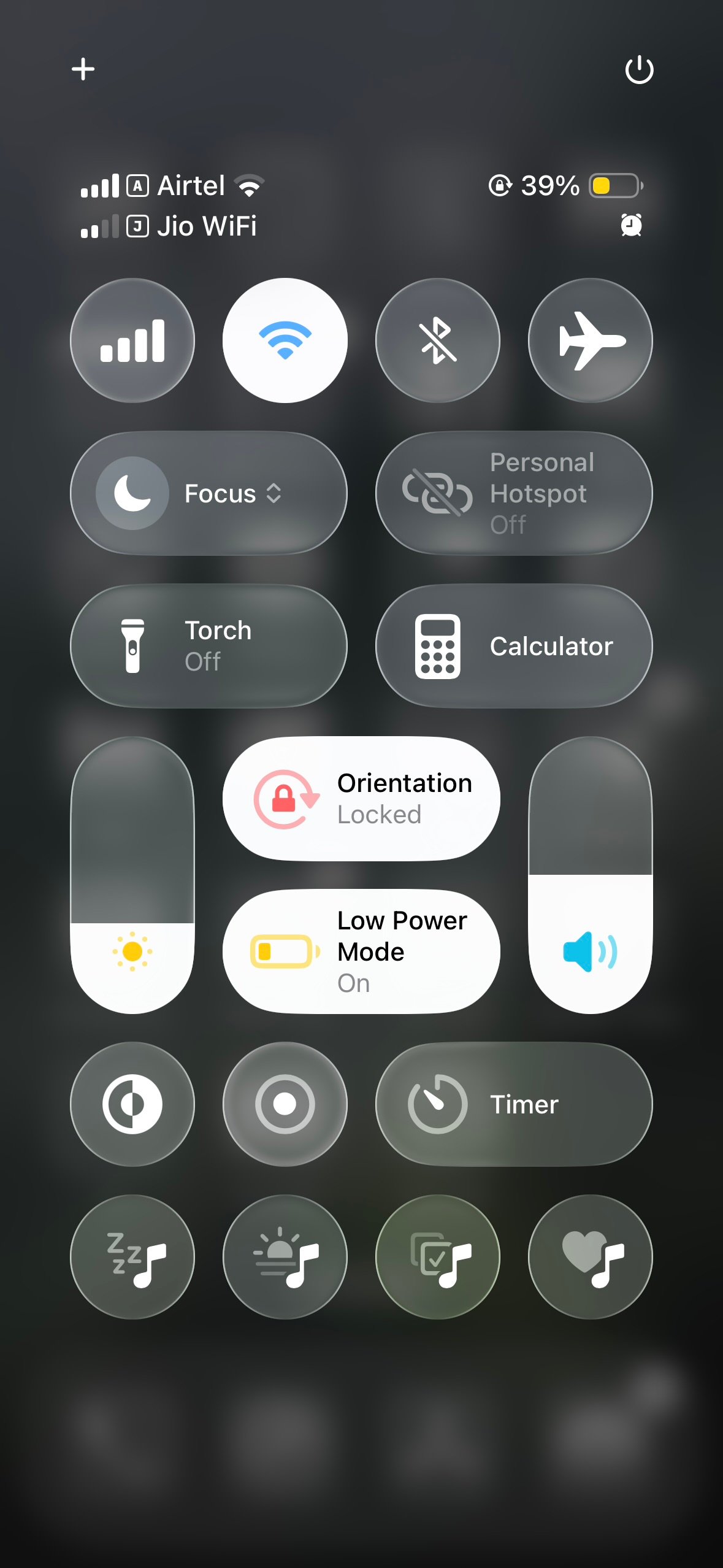Play the sleep Zzz music shortcut

pyautogui.click(x=132, y=1256)
